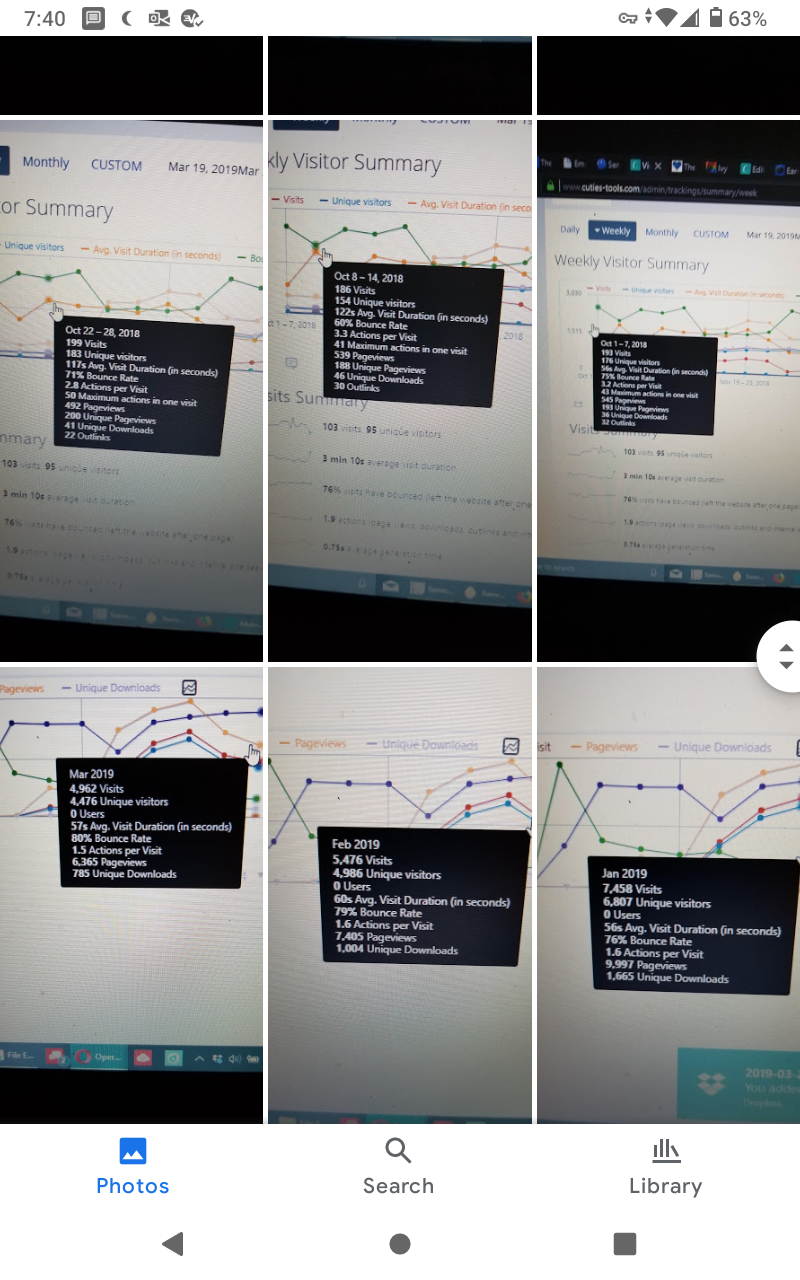Open the Oct 22 – 28, 2018 stats photo
Screen dimensions: 800x1280
[131, 390]
